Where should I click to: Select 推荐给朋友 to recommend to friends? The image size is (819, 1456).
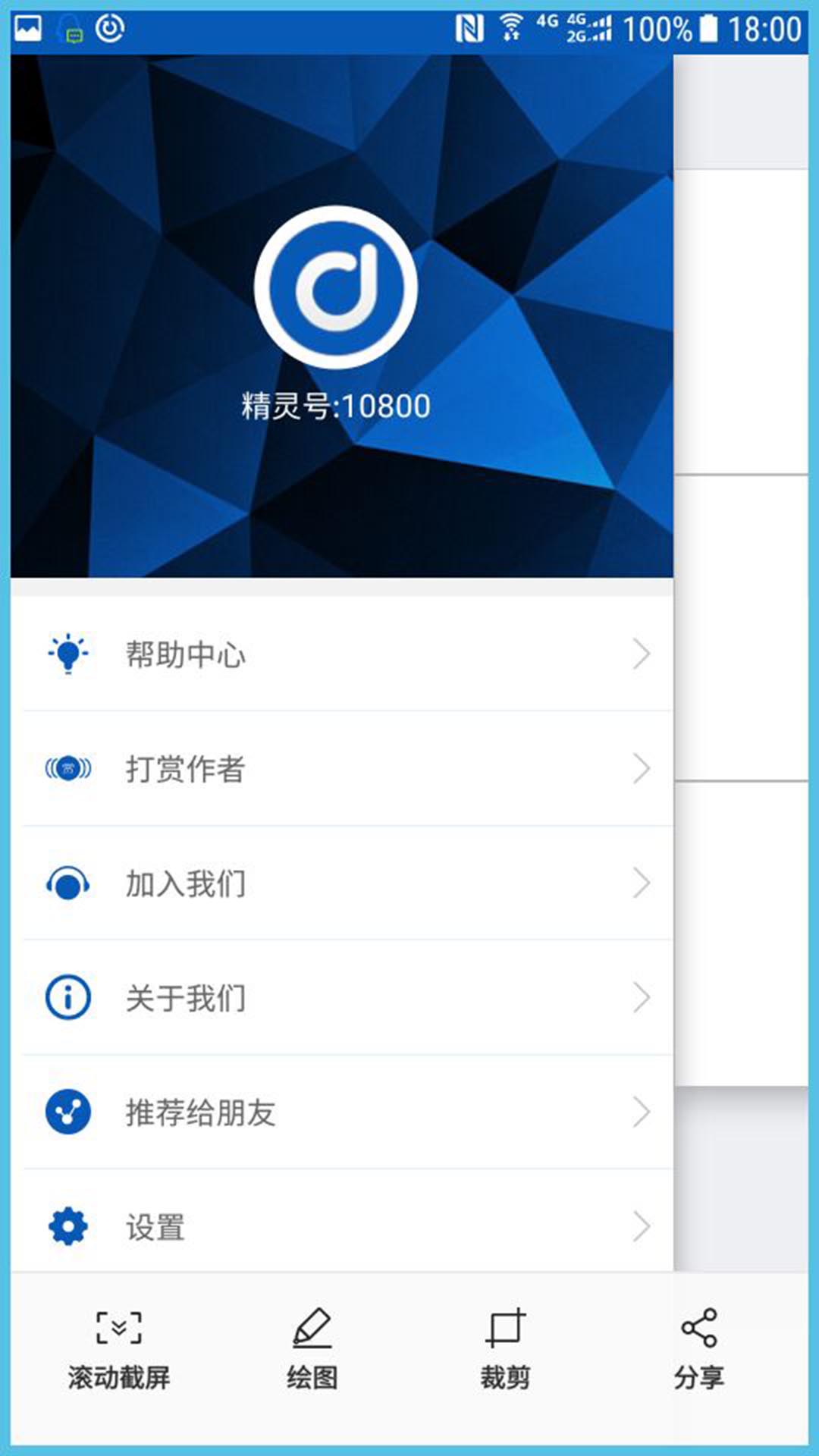[341, 1112]
